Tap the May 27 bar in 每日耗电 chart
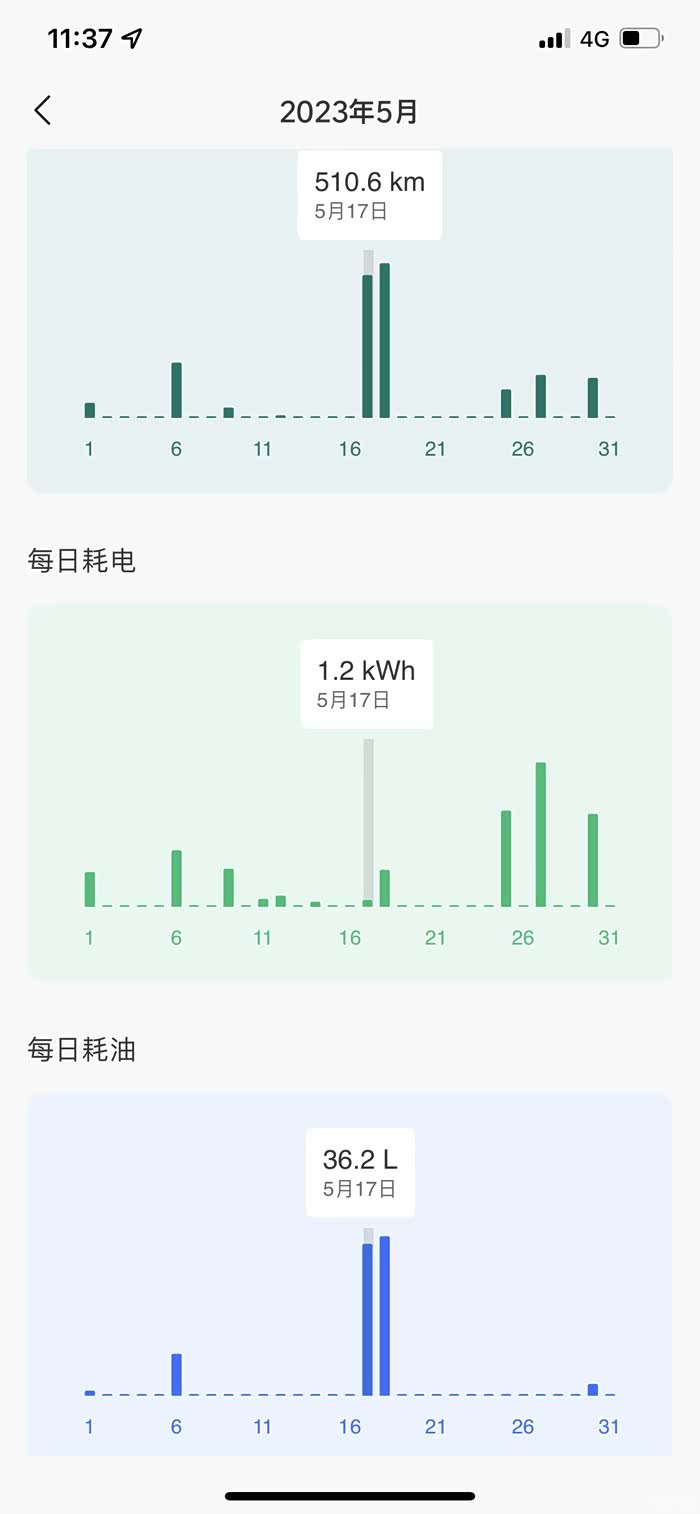Screen dimensions: 700x1514 [x=541, y=835]
